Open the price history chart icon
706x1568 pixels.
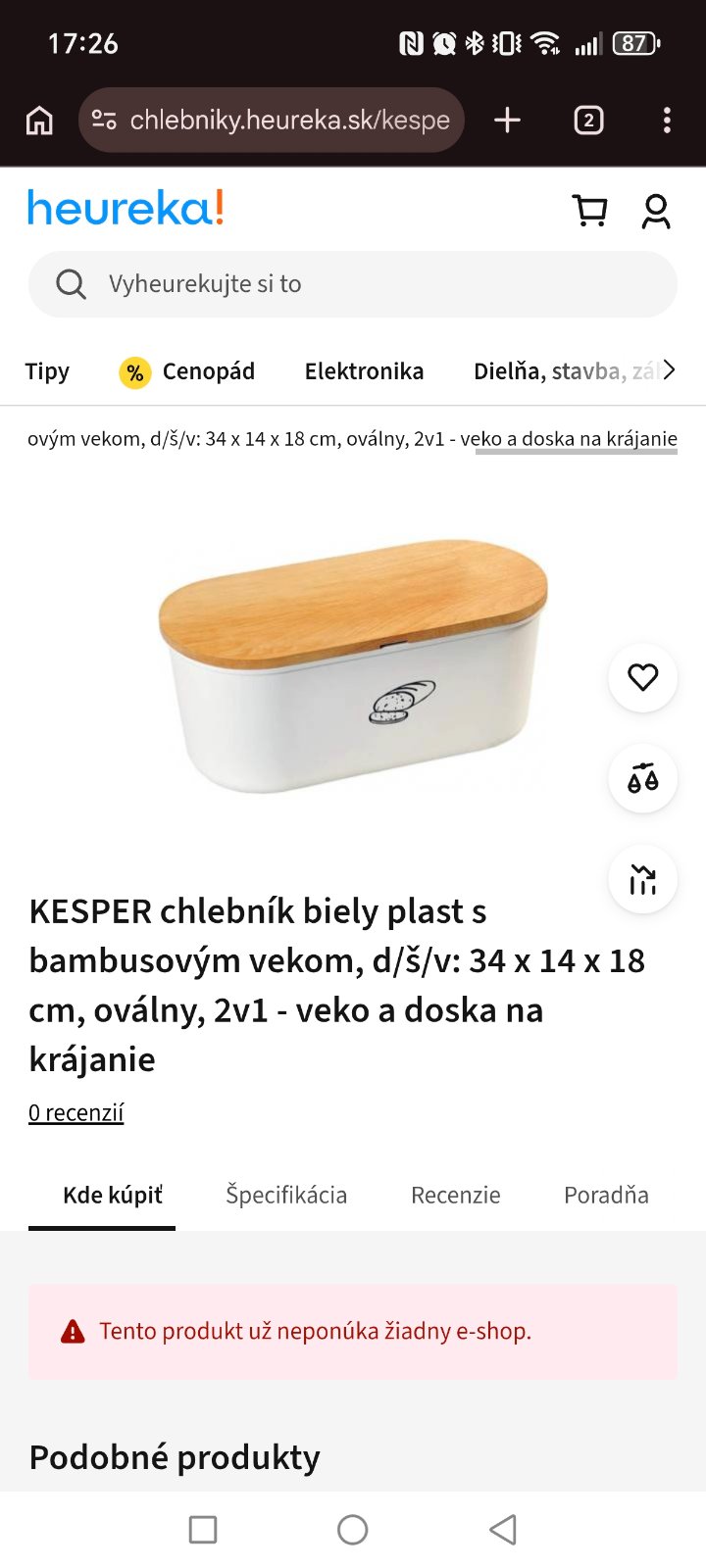[643, 879]
